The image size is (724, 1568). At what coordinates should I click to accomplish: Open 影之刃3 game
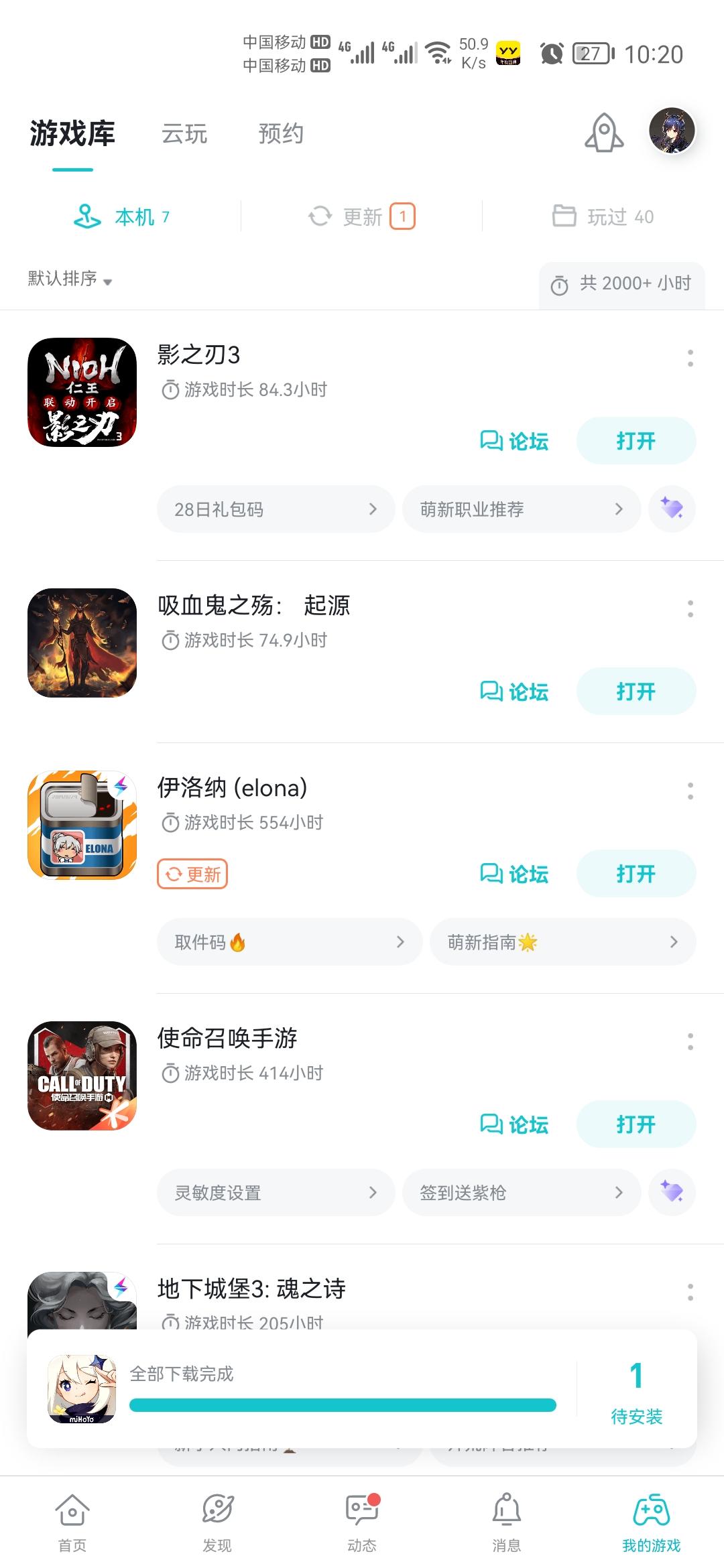636,441
